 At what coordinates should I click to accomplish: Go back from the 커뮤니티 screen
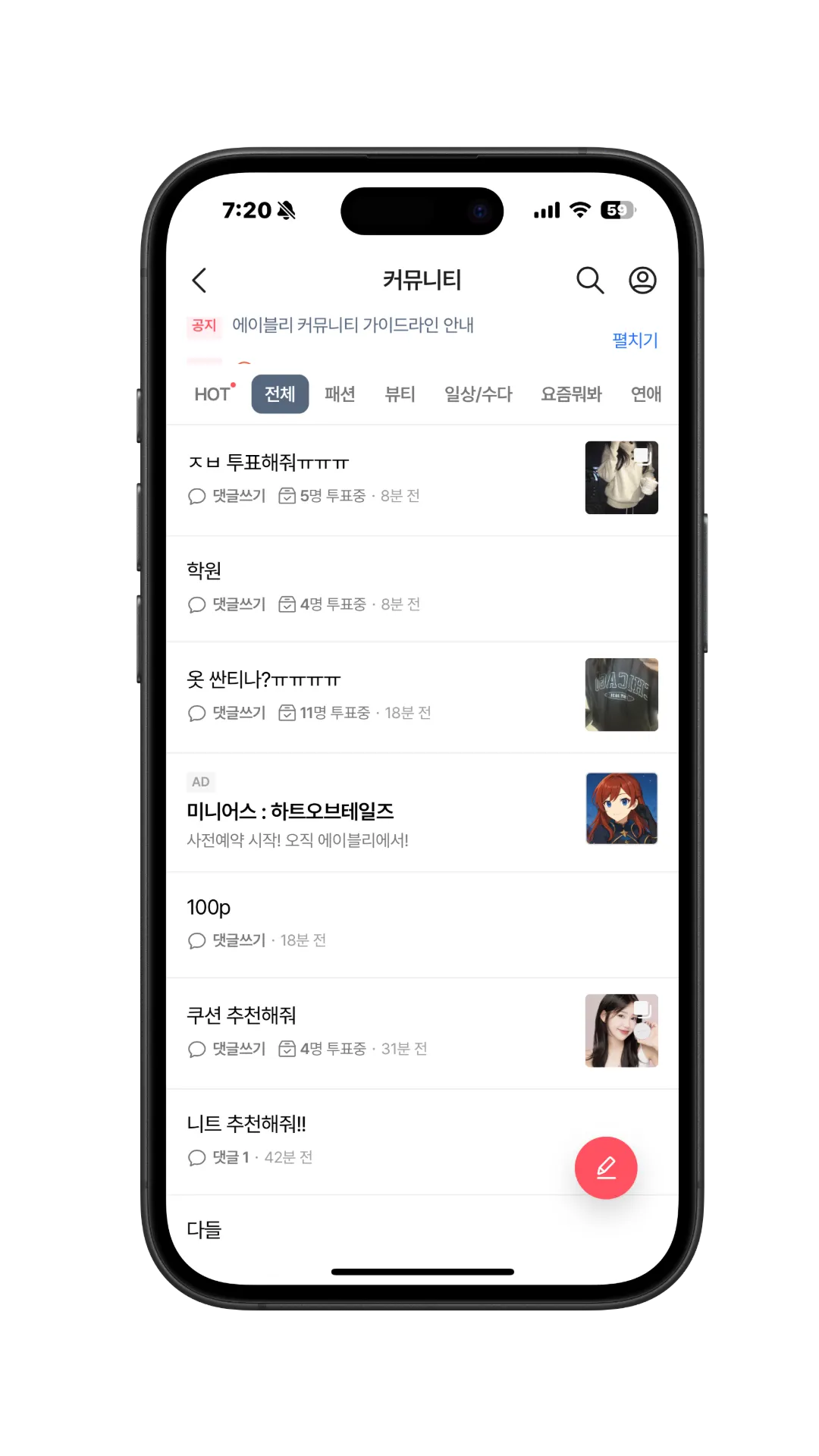tap(199, 281)
